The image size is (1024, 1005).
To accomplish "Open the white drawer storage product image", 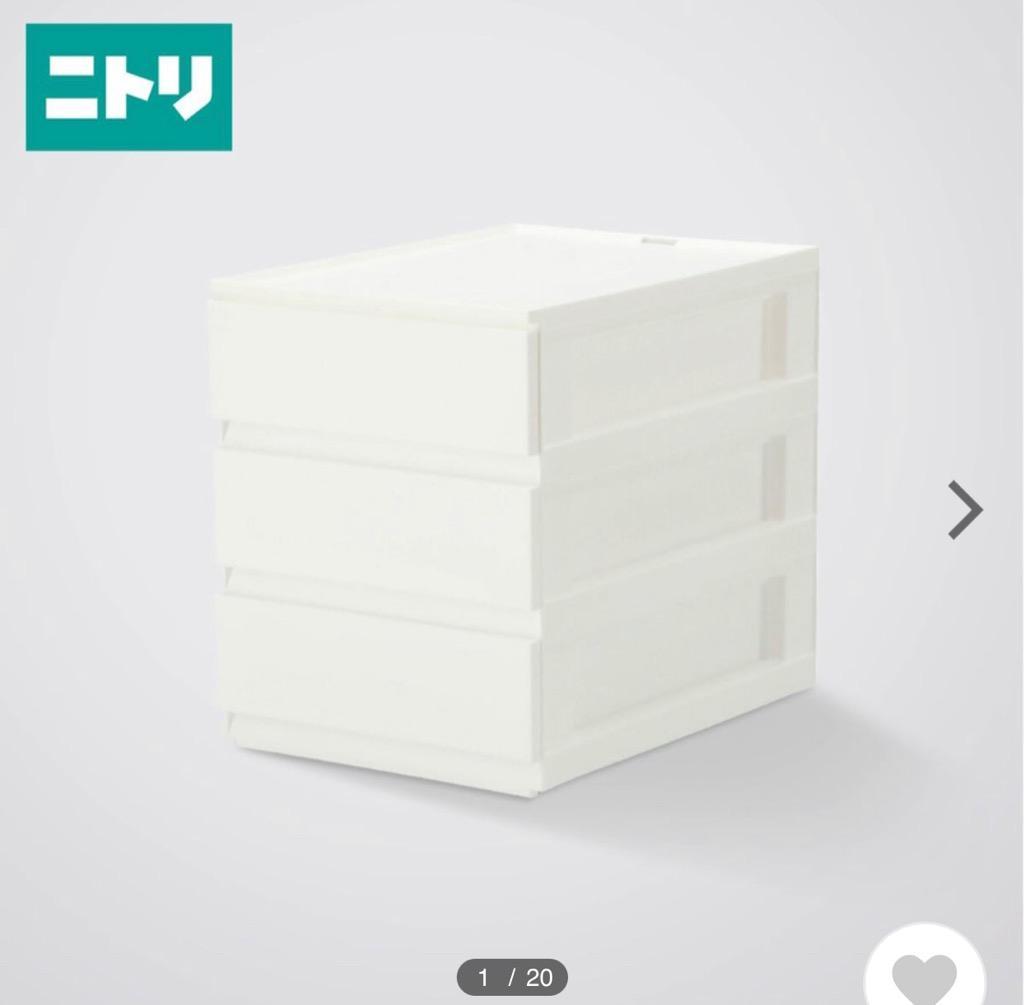I will [x=514, y=510].
